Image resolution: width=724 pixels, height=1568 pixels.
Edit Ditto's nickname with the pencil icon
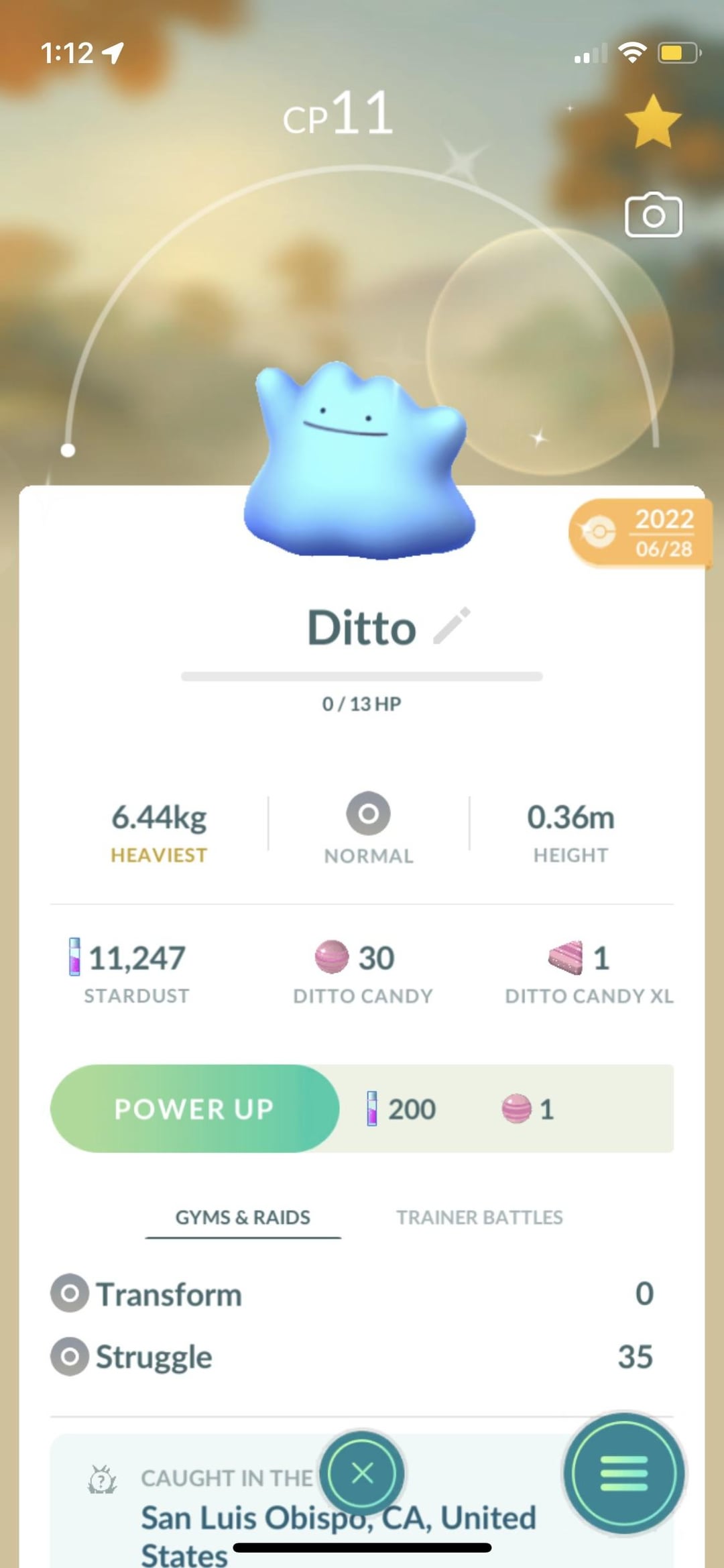452,626
